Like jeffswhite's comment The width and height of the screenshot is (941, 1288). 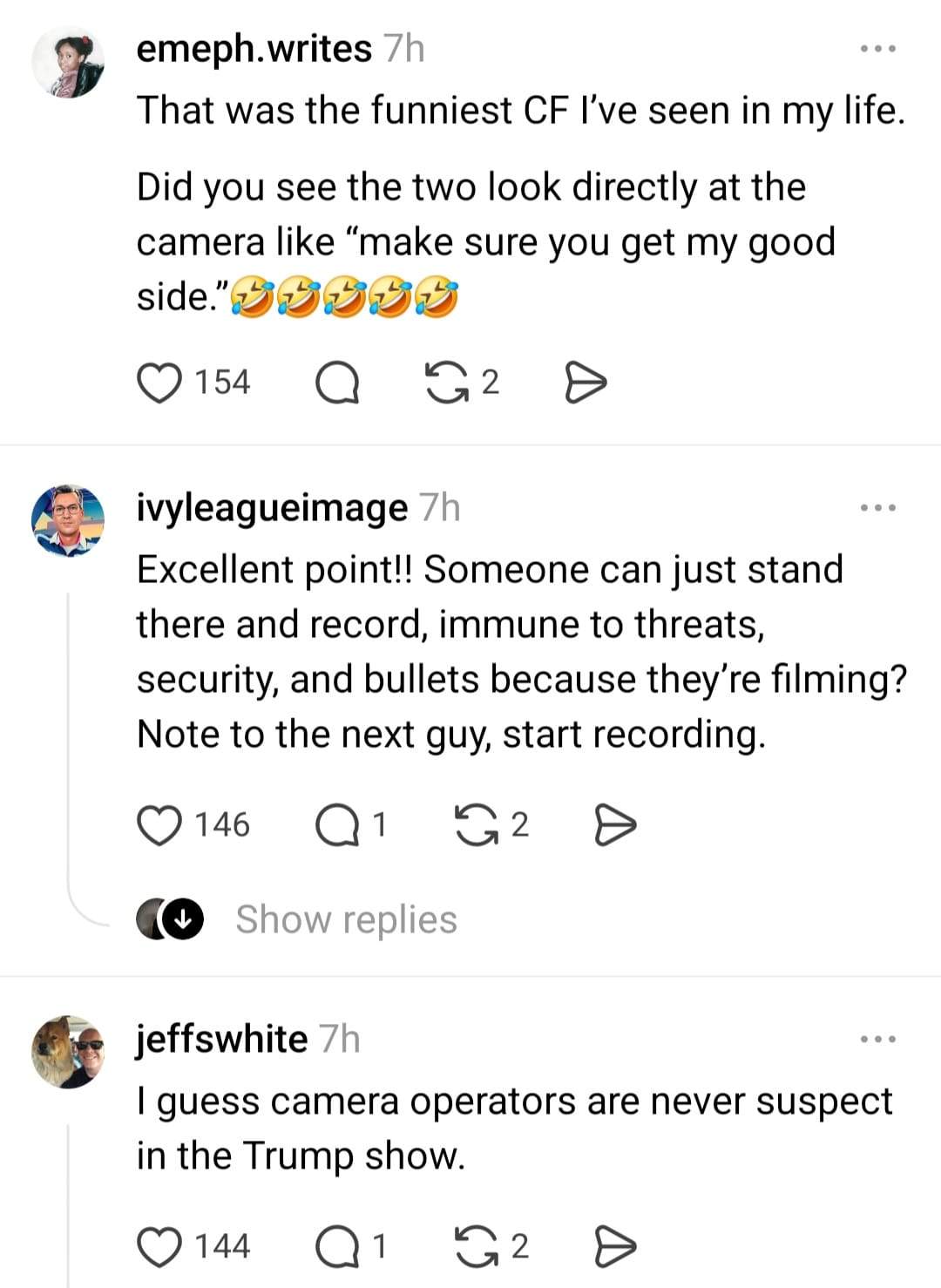[159, 1246]
